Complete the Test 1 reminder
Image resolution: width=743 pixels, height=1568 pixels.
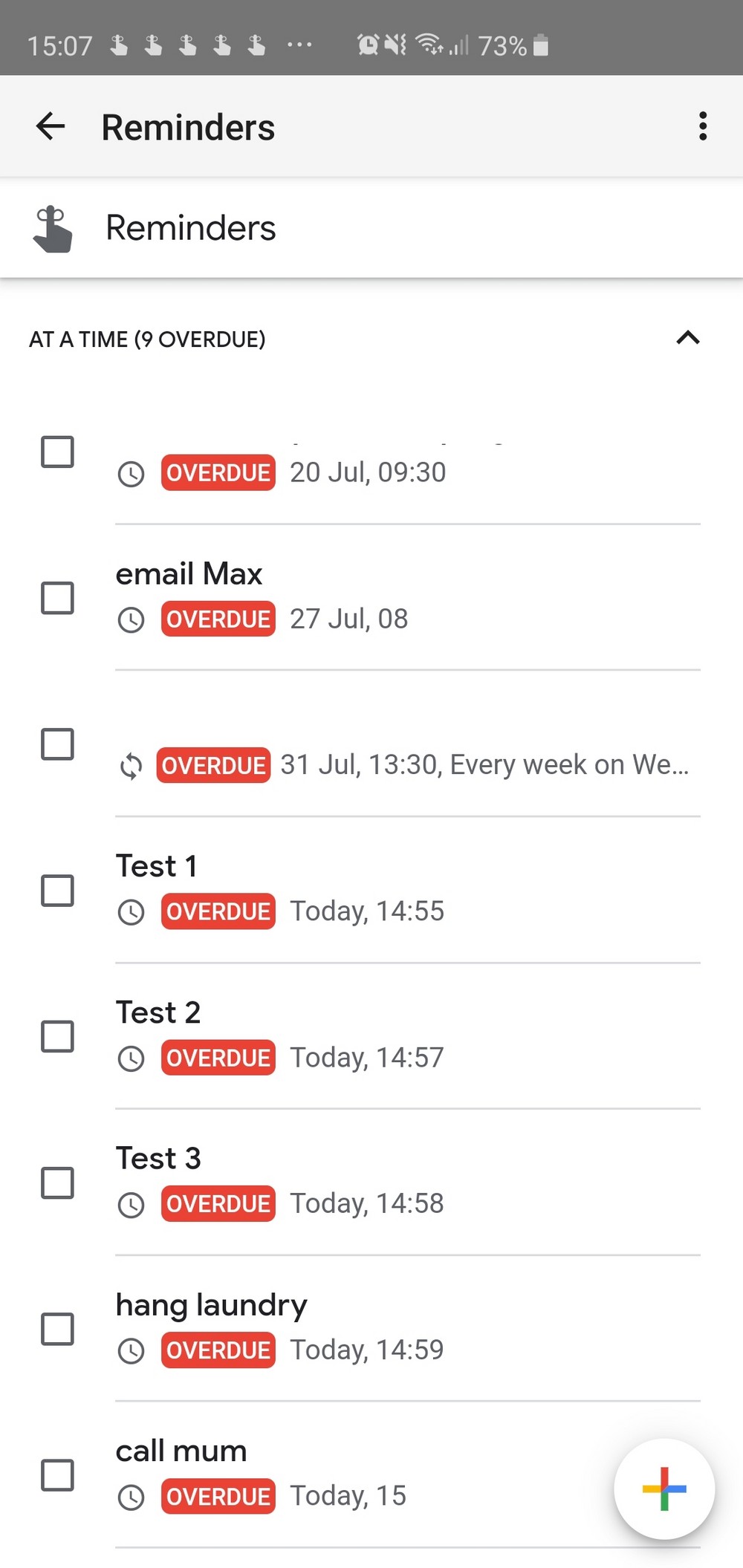[57, 890]
